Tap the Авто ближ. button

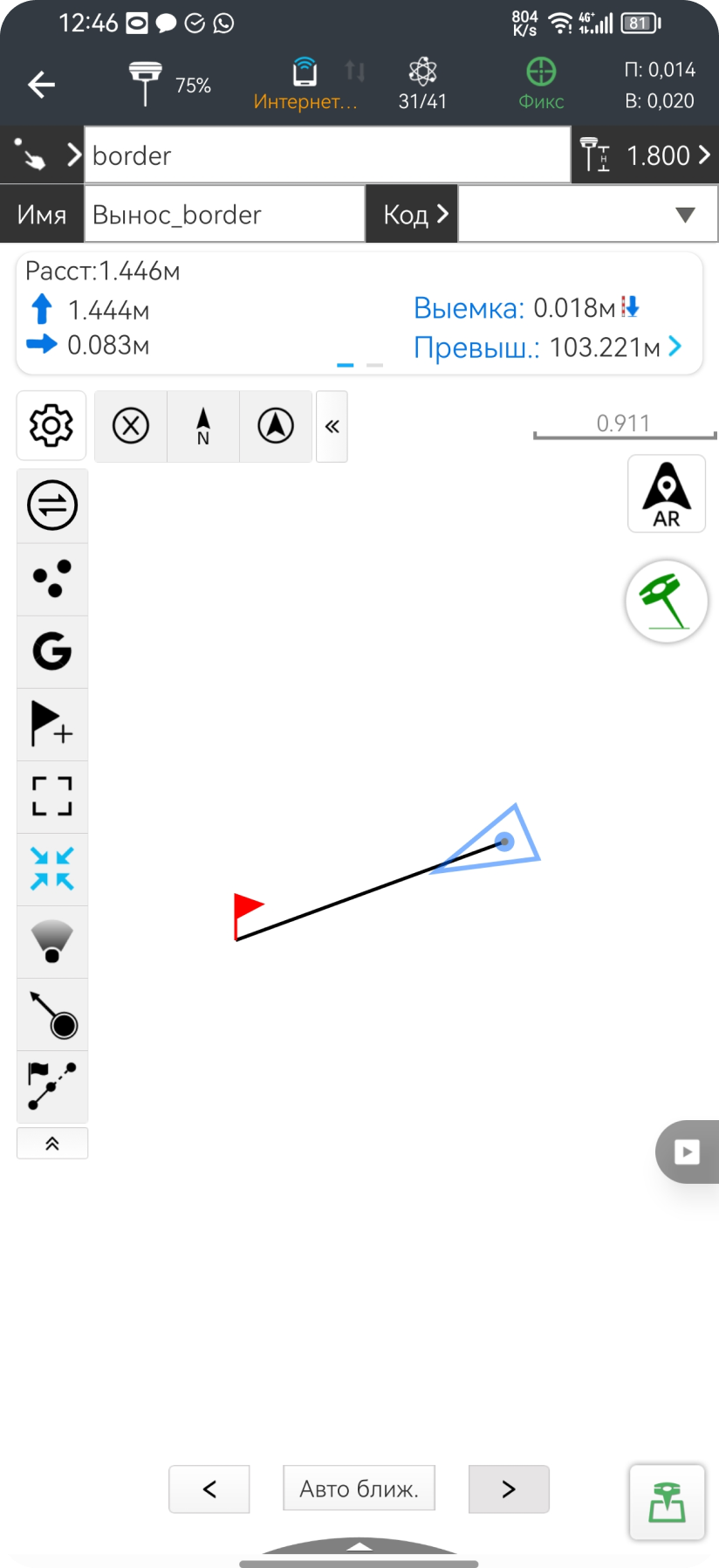359,1489
